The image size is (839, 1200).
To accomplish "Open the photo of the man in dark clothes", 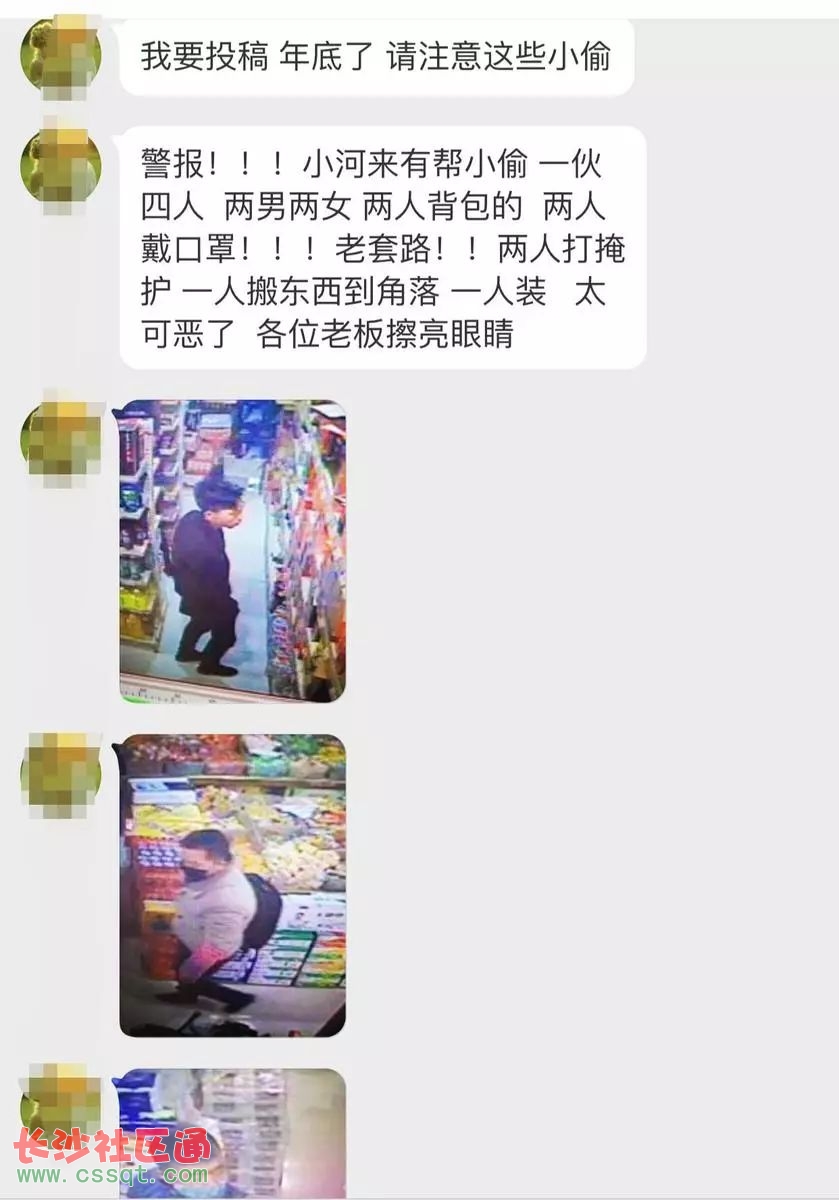I will tap(232, 550).
